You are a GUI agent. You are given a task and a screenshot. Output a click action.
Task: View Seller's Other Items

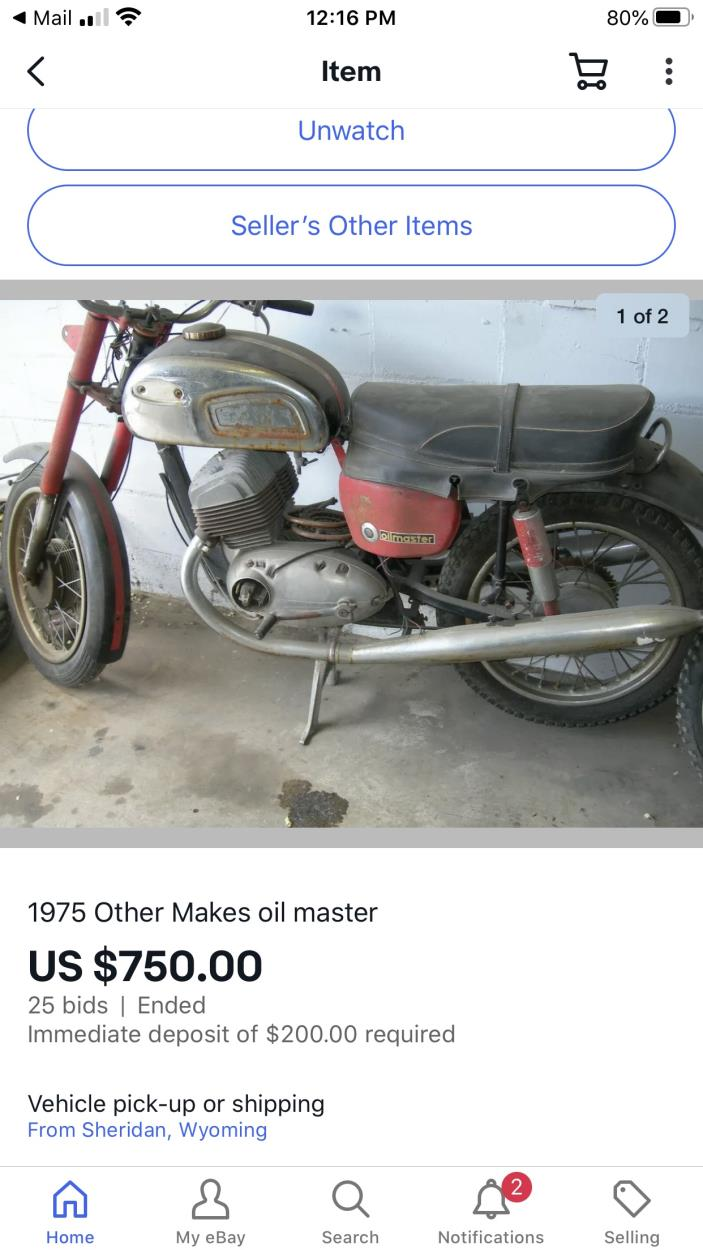(x=351, y=226)
